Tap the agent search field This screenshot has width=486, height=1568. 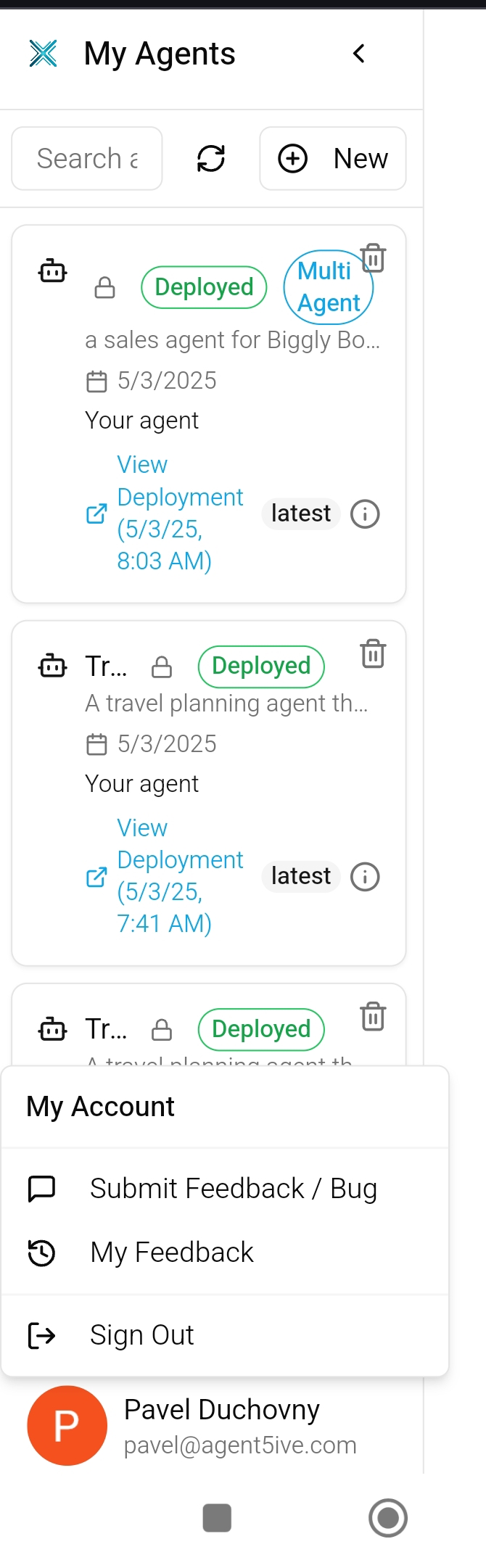tap(87, 159)
